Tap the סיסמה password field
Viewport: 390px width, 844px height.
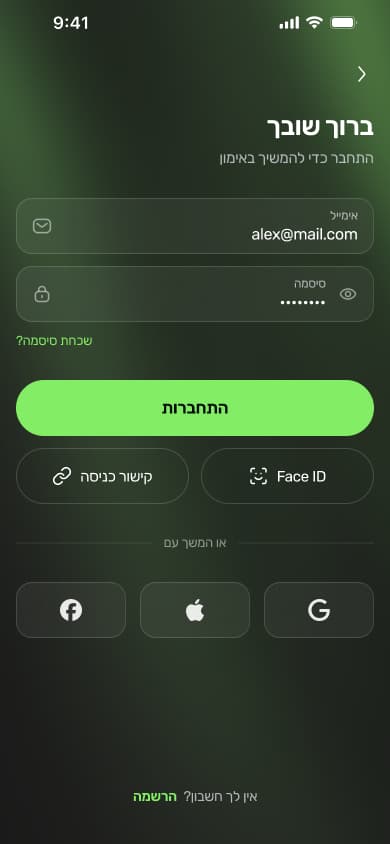[195, 294]
